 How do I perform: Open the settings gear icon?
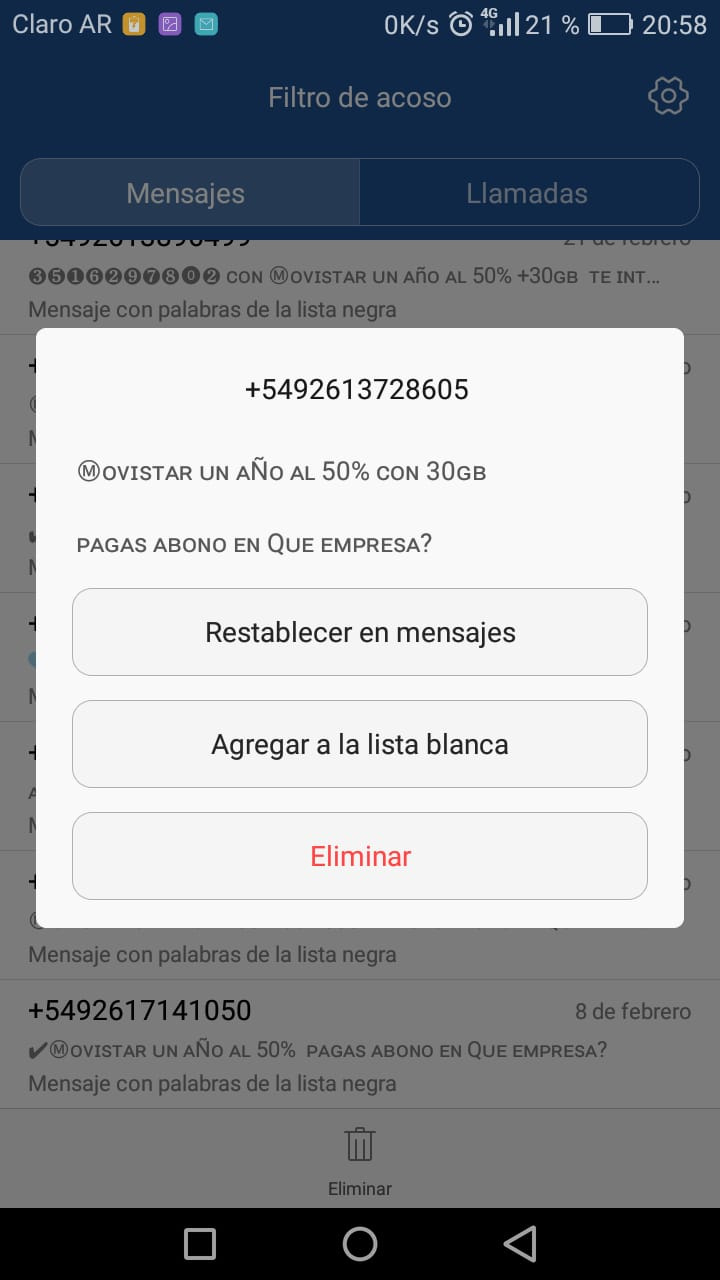668,96
